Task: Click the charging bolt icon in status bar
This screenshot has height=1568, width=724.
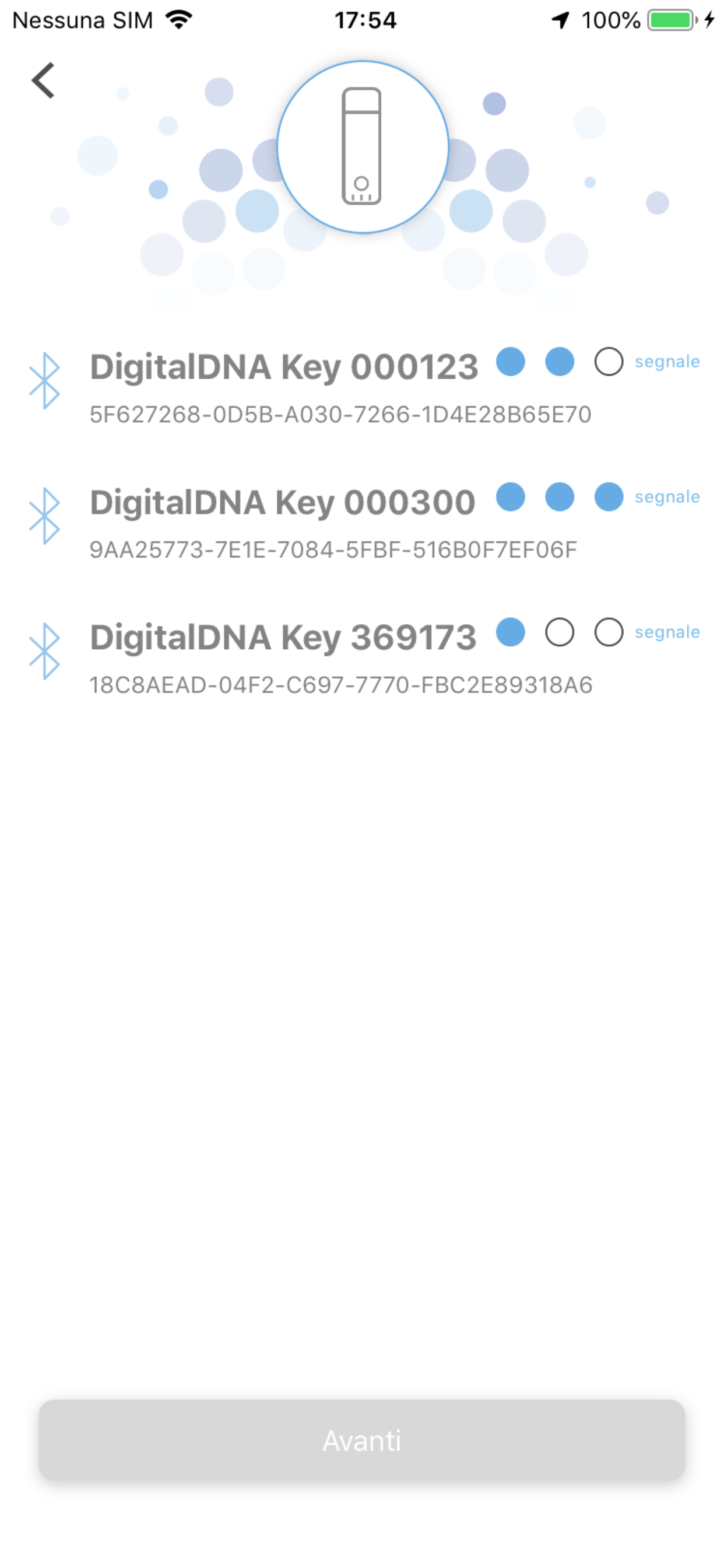Action: point(710,20)
